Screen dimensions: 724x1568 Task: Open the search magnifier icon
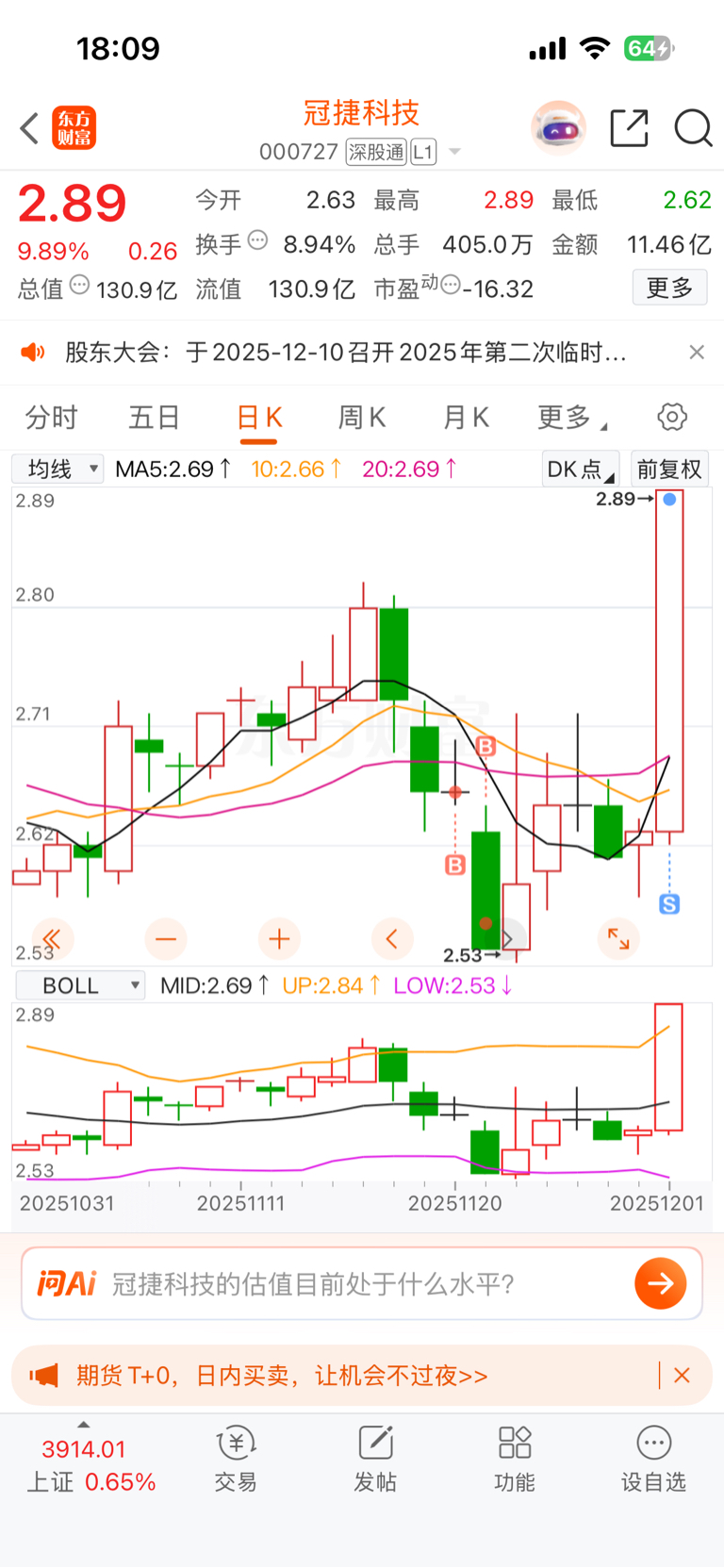tap(693, 128)
